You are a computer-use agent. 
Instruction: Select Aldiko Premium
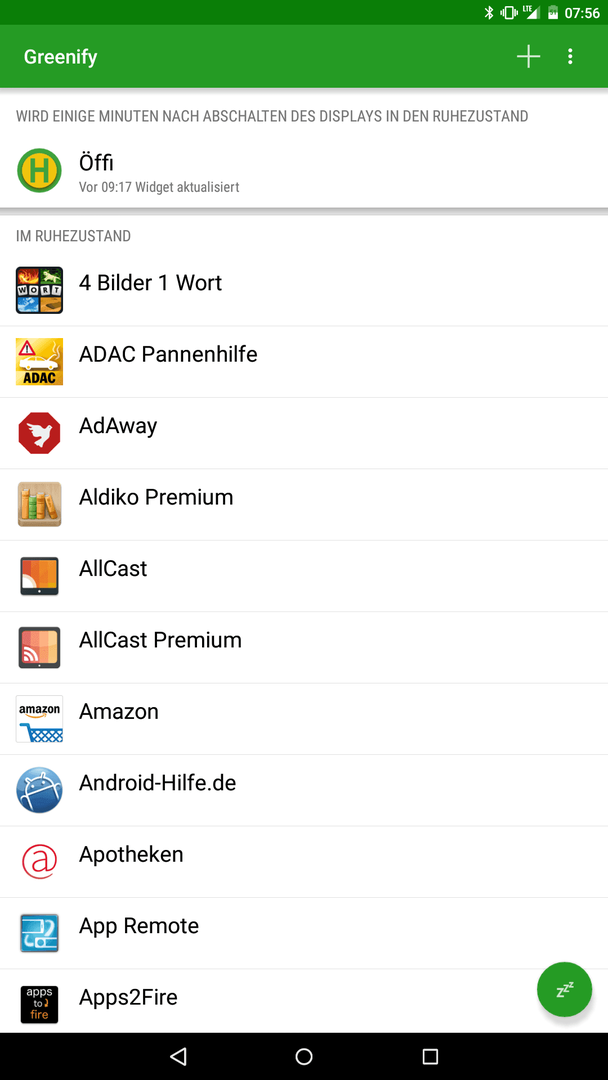pyautogui.click(x=304, y=505)
